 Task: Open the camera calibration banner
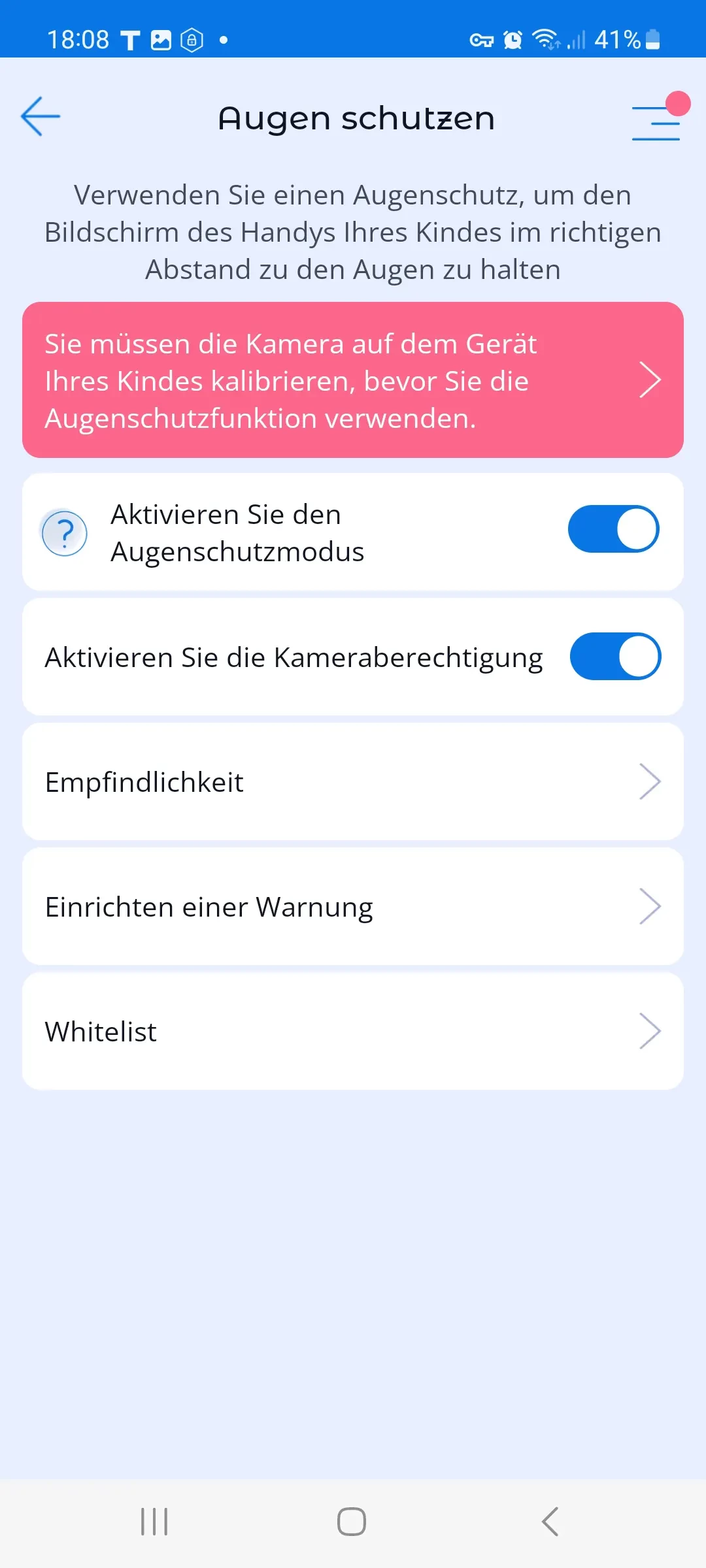[x=353, y=380]
